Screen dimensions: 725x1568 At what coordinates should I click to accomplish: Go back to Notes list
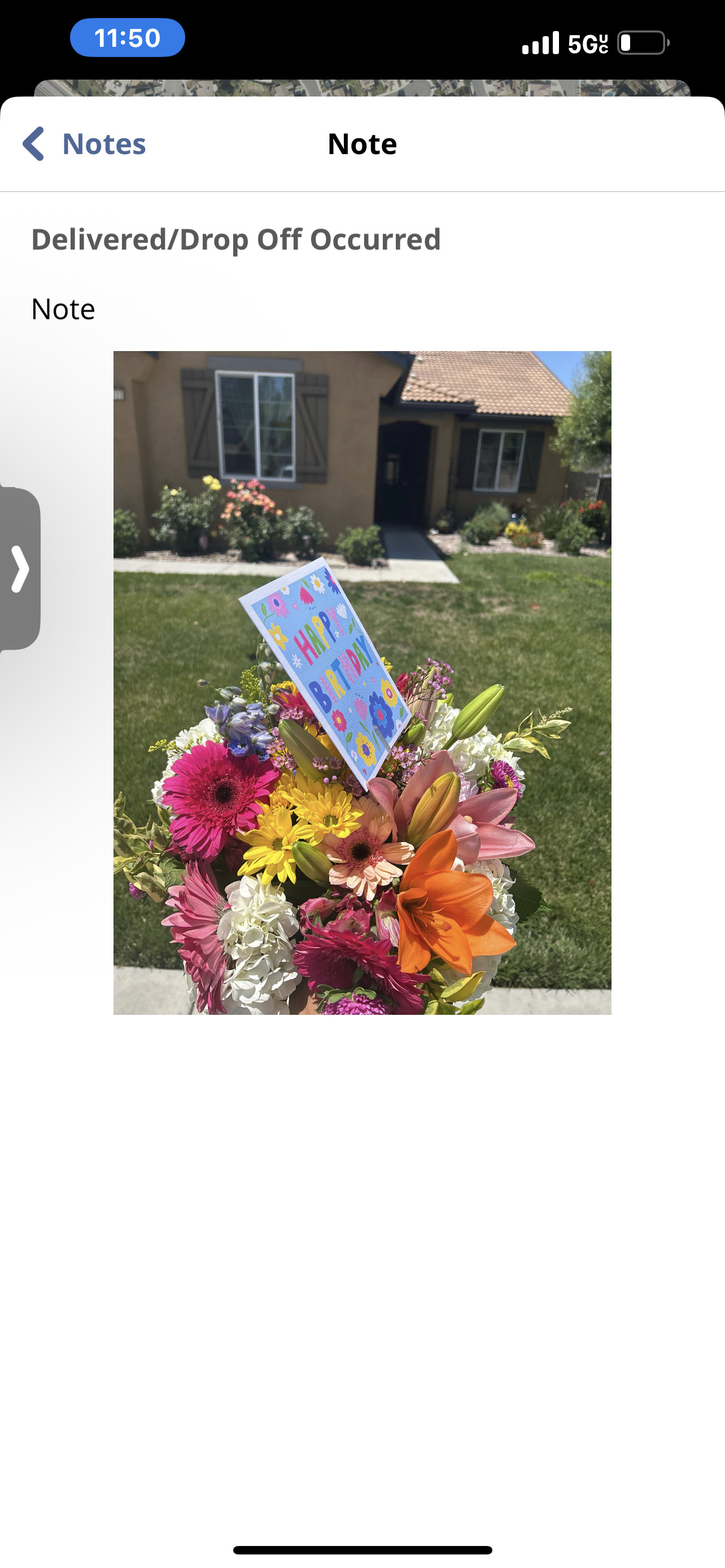(x=84, y=144)
